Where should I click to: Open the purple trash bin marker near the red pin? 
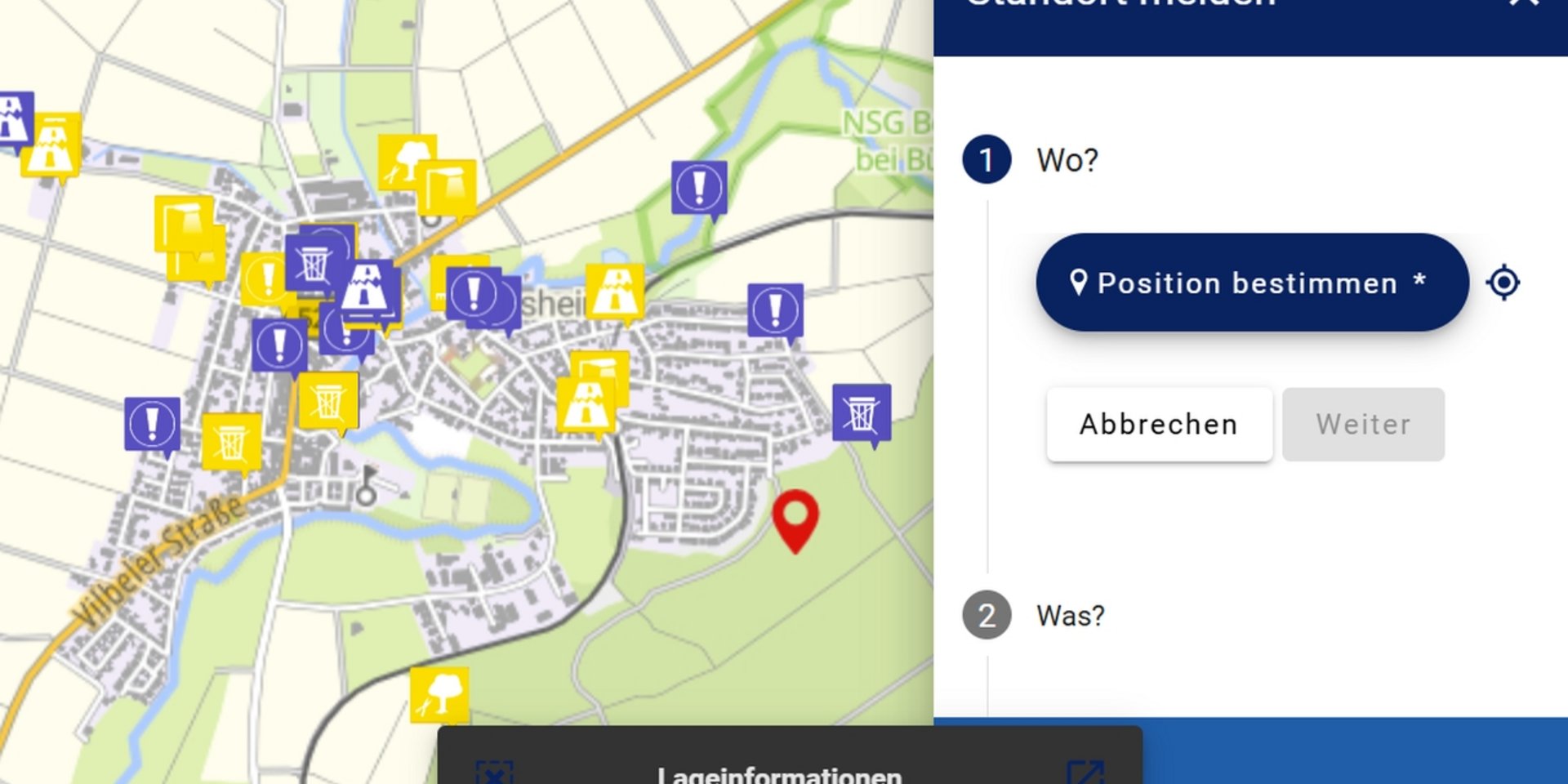[x=862, y=413]
